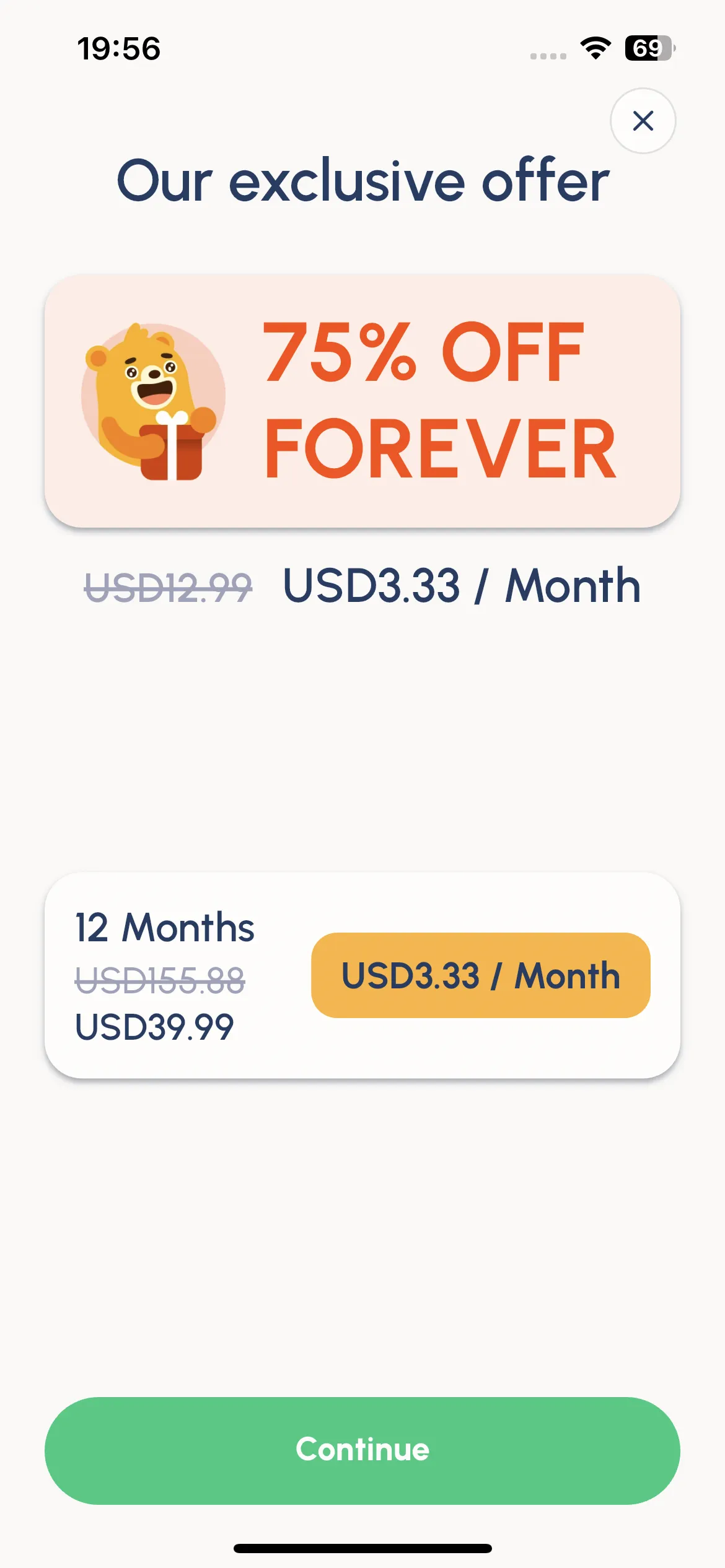The image size is (725, 1568).
Task: Select the 12 Months plan card
Action: (x=362, y=975)
